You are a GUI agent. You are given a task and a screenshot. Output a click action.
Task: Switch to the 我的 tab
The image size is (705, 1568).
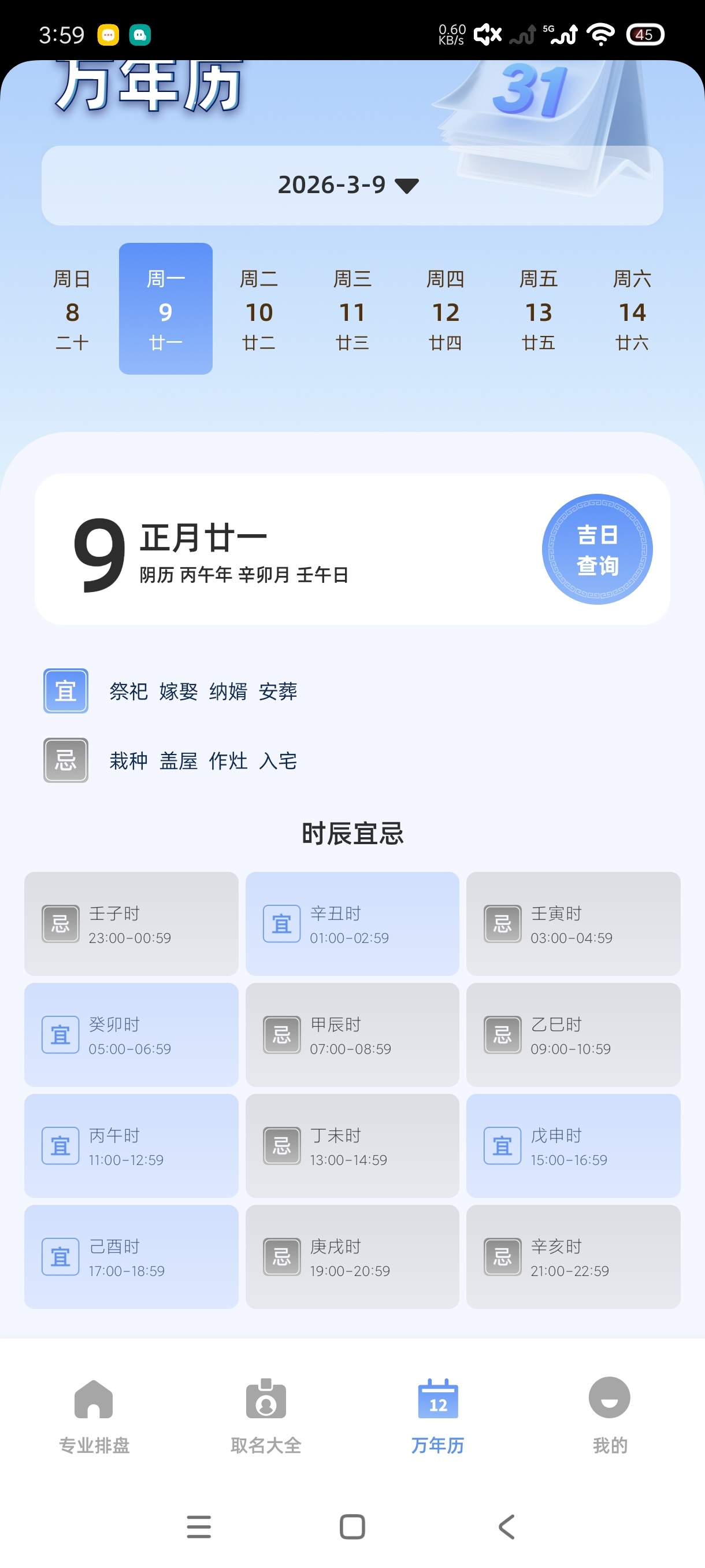point(610,1418)
